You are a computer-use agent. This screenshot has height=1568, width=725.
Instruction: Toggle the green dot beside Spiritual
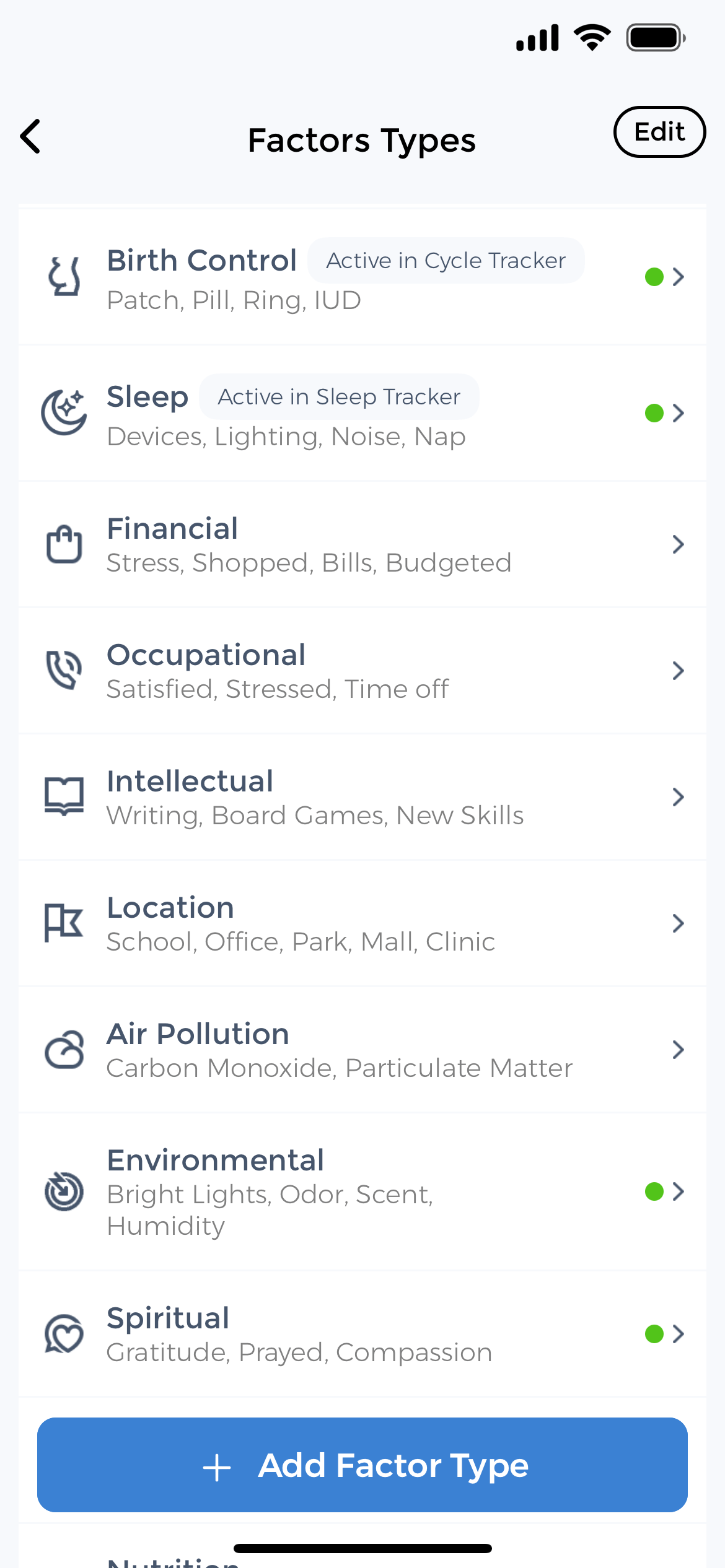tap(655, 1335)
